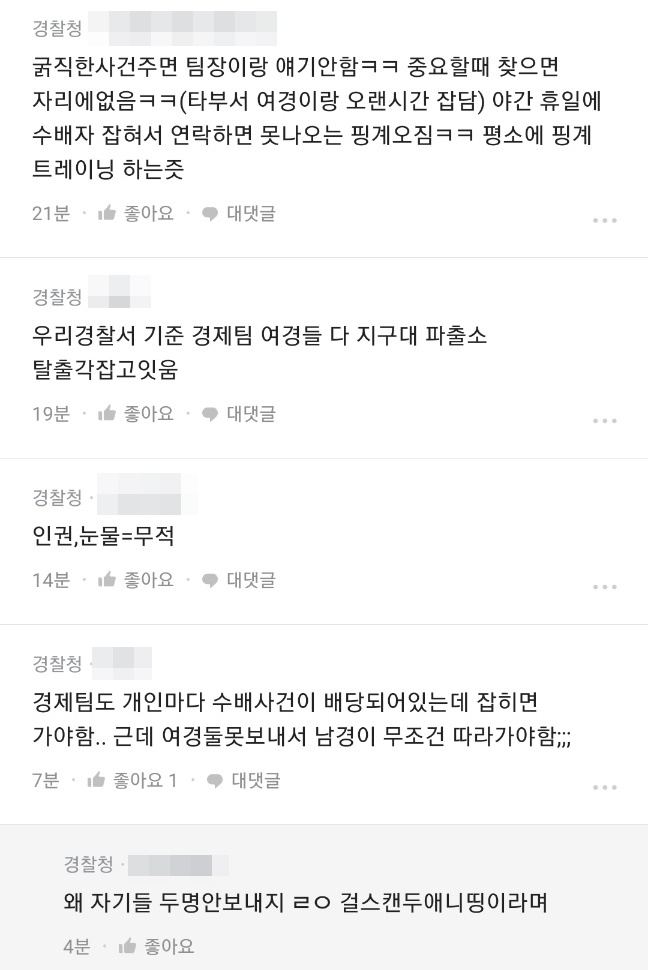Like the nested reply posted 4분 ago
This screenshot has width=648, height=970.
(157, 945)
